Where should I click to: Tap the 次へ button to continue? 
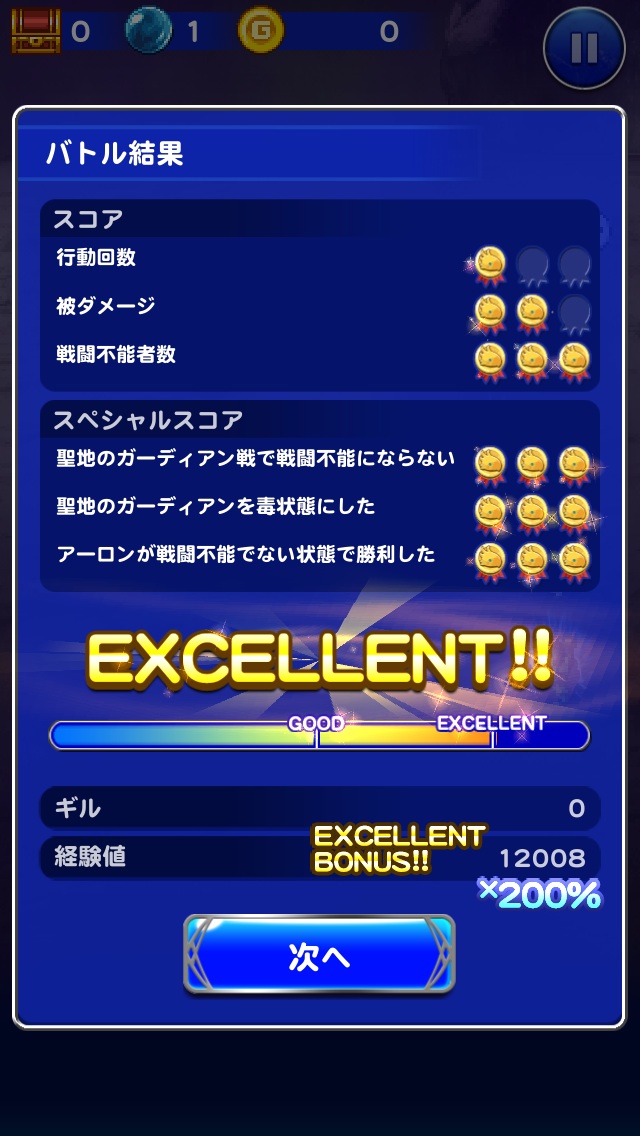click(x=319, y=954)
